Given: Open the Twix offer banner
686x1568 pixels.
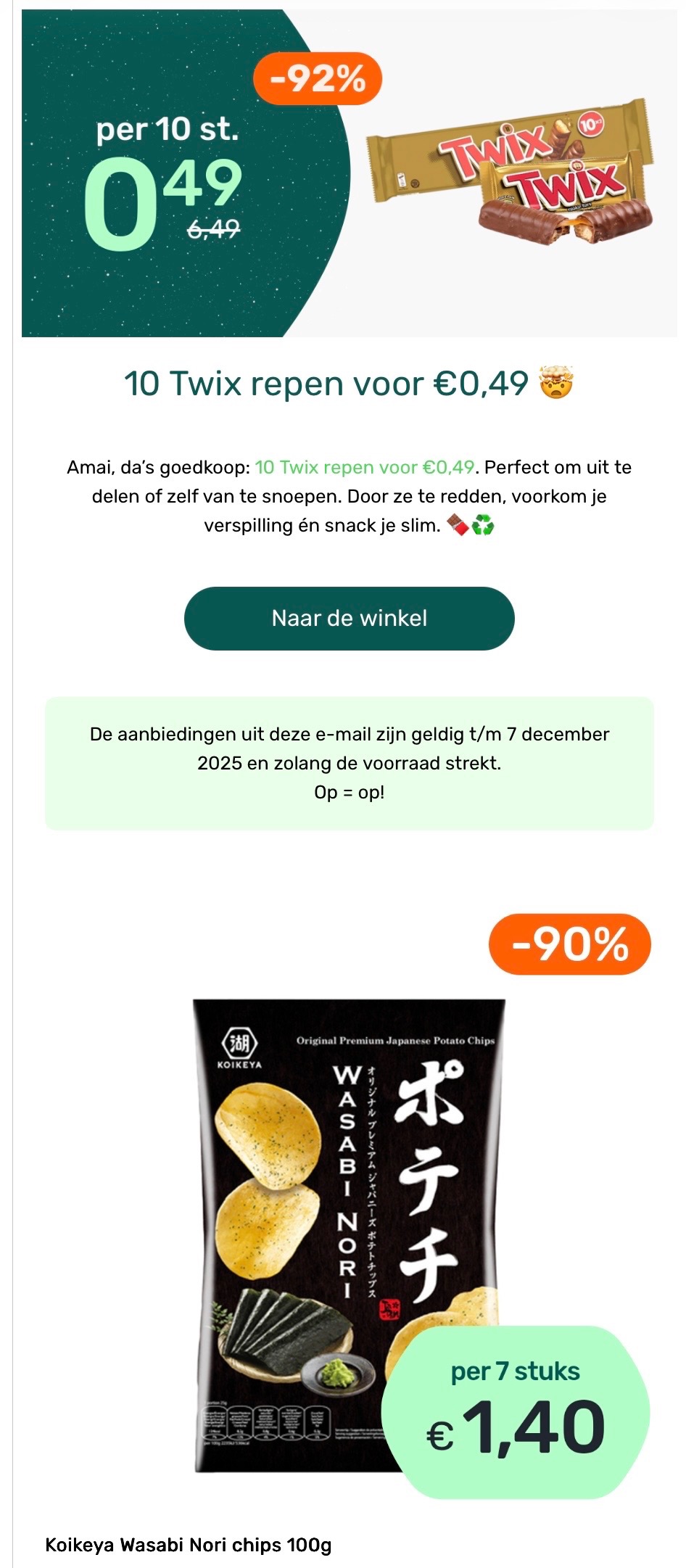Looking at the screenshot, I should 350,173.
